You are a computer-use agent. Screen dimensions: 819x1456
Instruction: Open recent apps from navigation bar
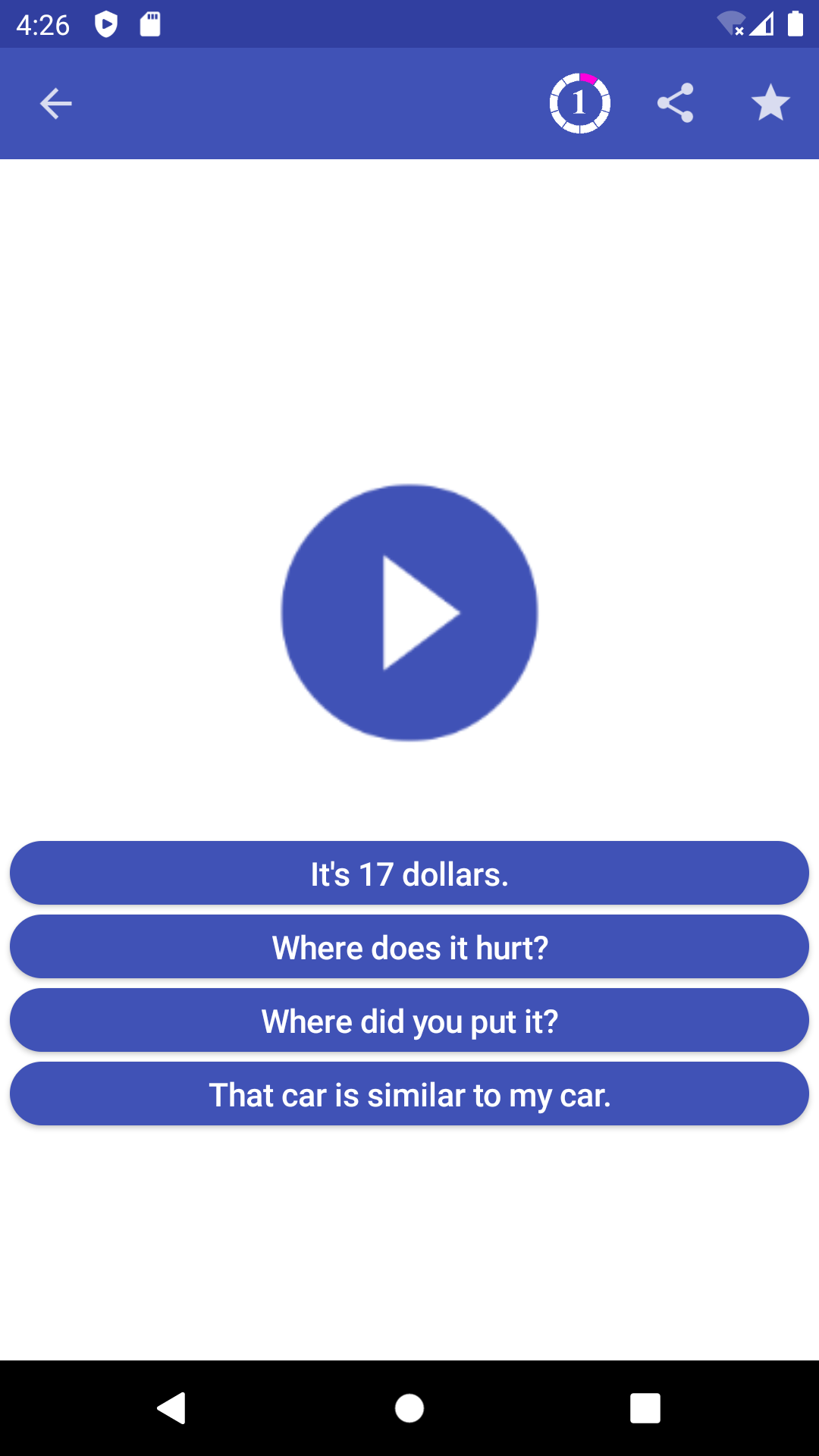(x=645, y=1408)
